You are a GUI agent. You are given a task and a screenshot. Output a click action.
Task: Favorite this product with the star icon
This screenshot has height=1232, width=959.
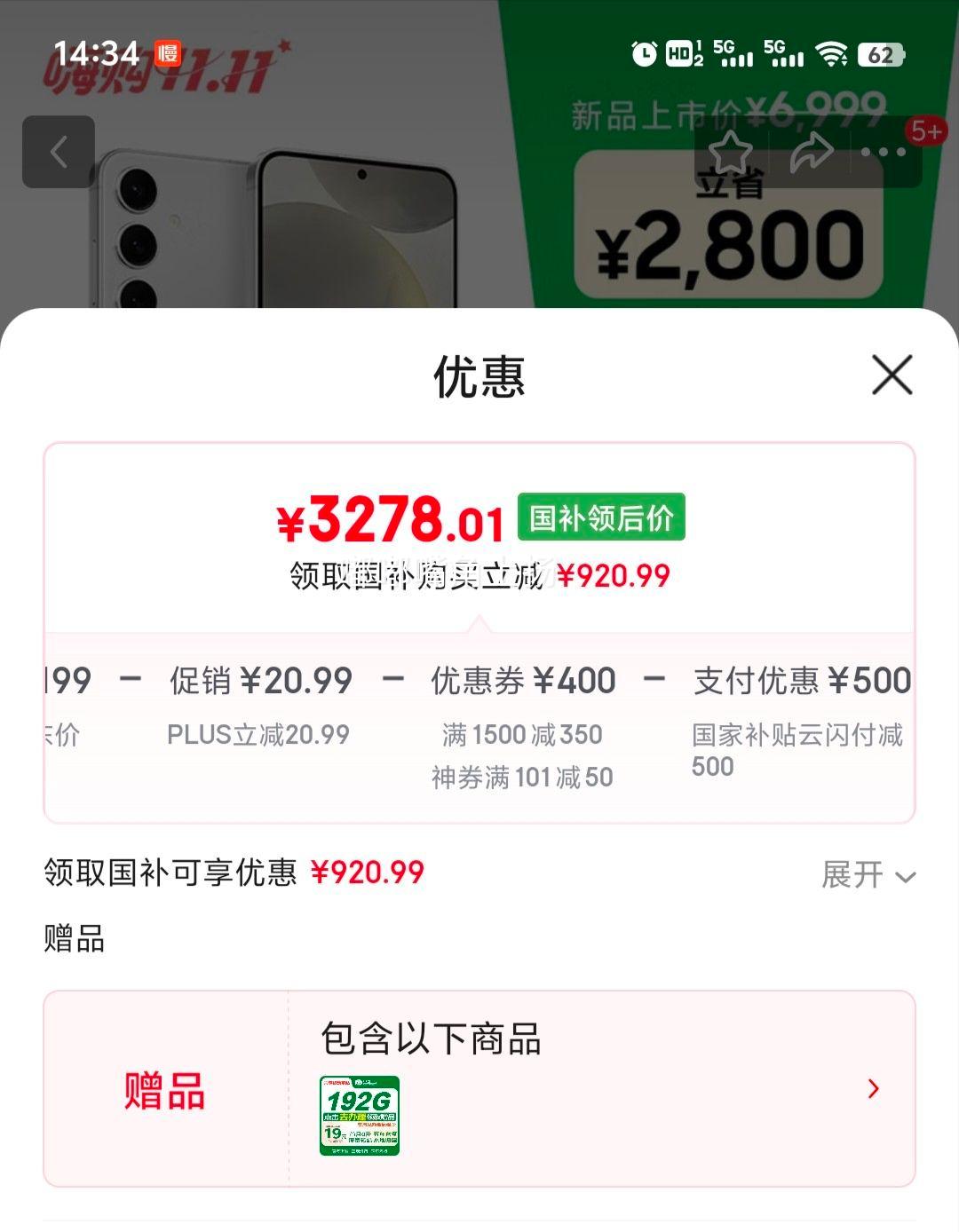(730, 153)
